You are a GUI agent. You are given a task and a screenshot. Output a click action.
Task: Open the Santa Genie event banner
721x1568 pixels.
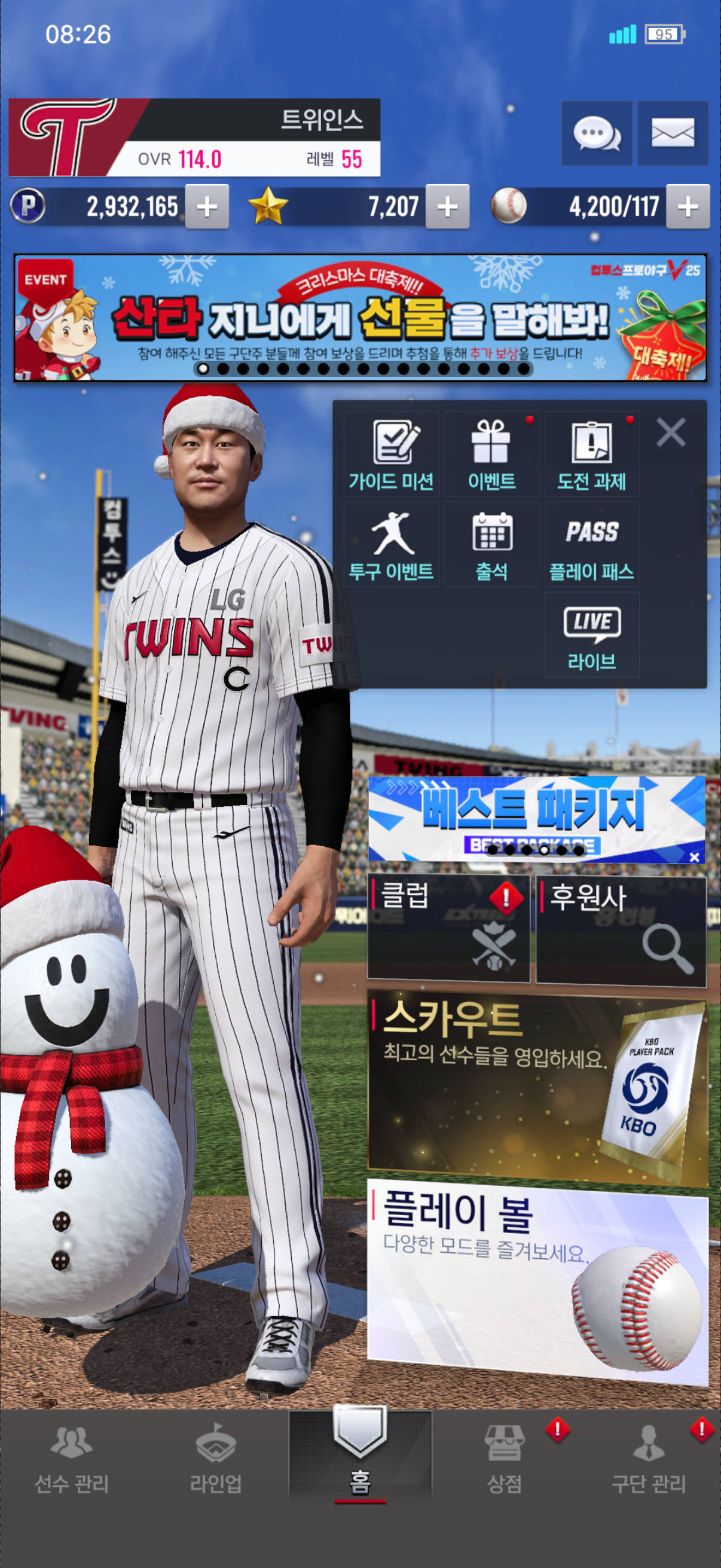coord(360,318)
